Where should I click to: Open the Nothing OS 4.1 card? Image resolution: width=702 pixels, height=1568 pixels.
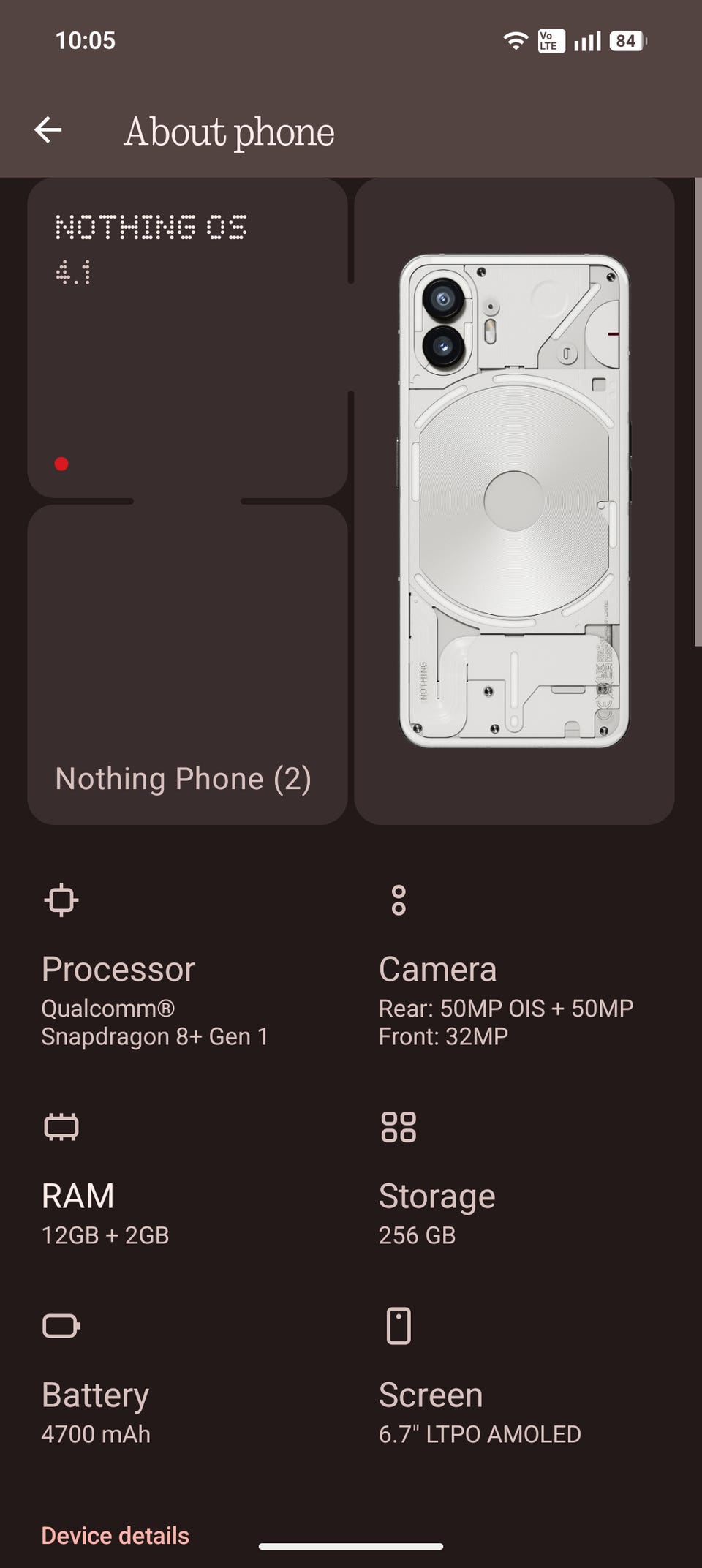click(187, 338)
